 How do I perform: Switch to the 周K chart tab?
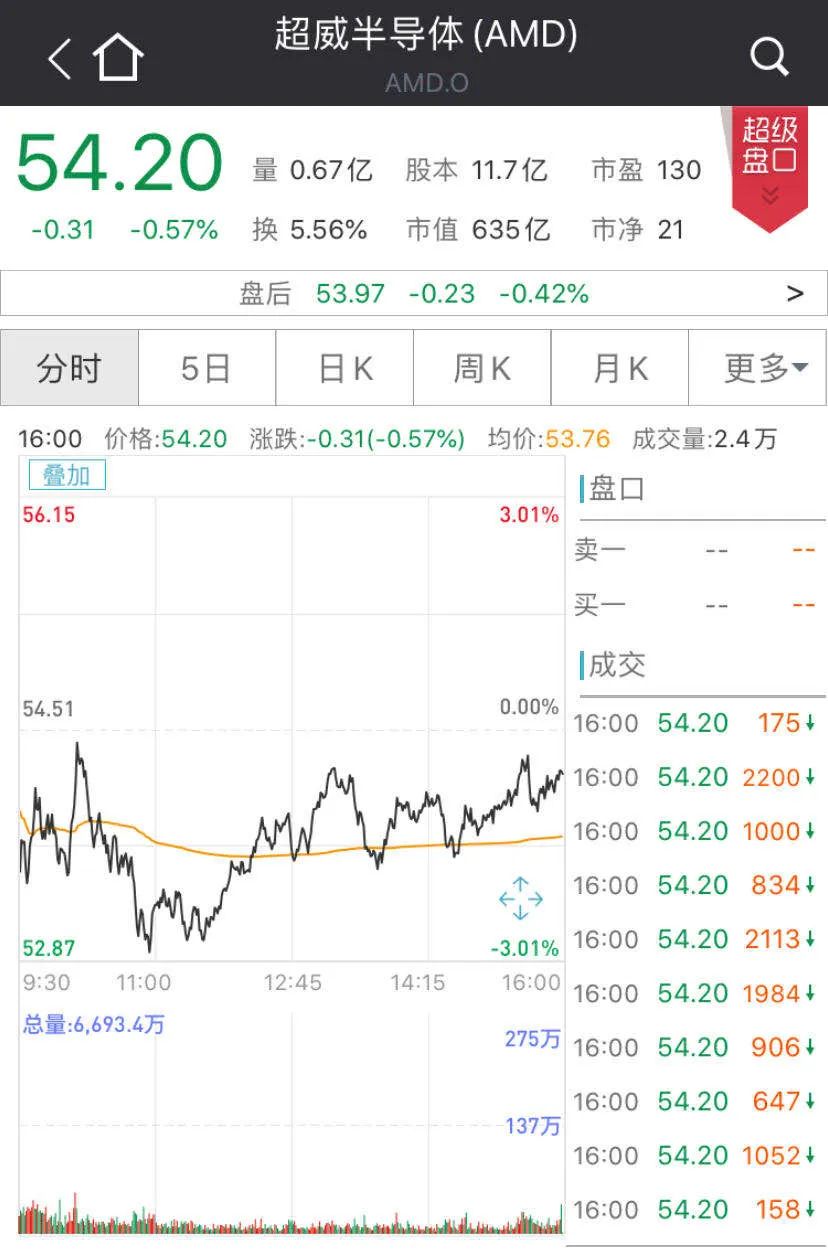pos(482,368)
